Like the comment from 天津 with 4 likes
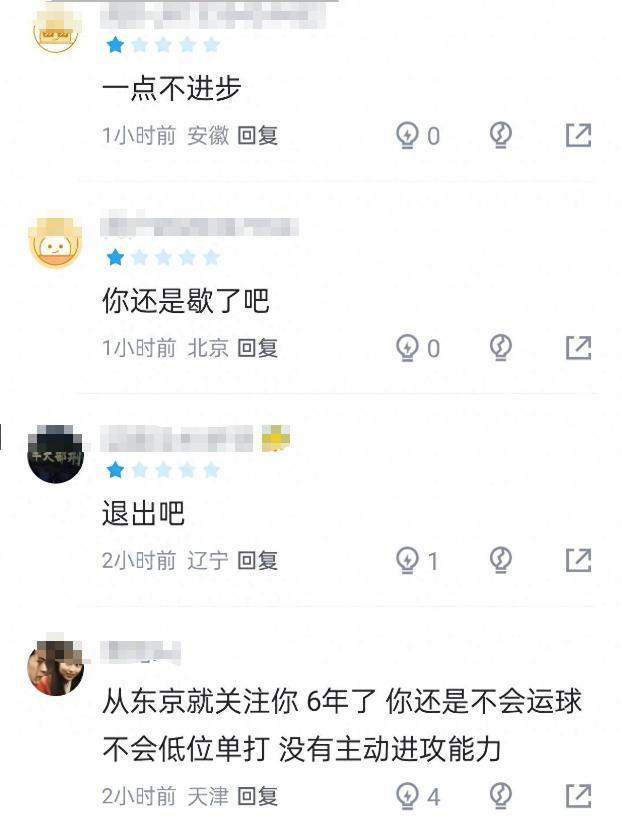Screen dimensions: 622x821 coord(407,797)
